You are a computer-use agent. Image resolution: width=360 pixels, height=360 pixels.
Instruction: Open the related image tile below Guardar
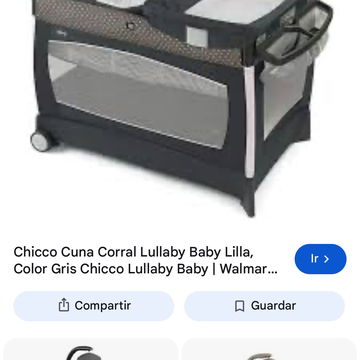(269, 349)
